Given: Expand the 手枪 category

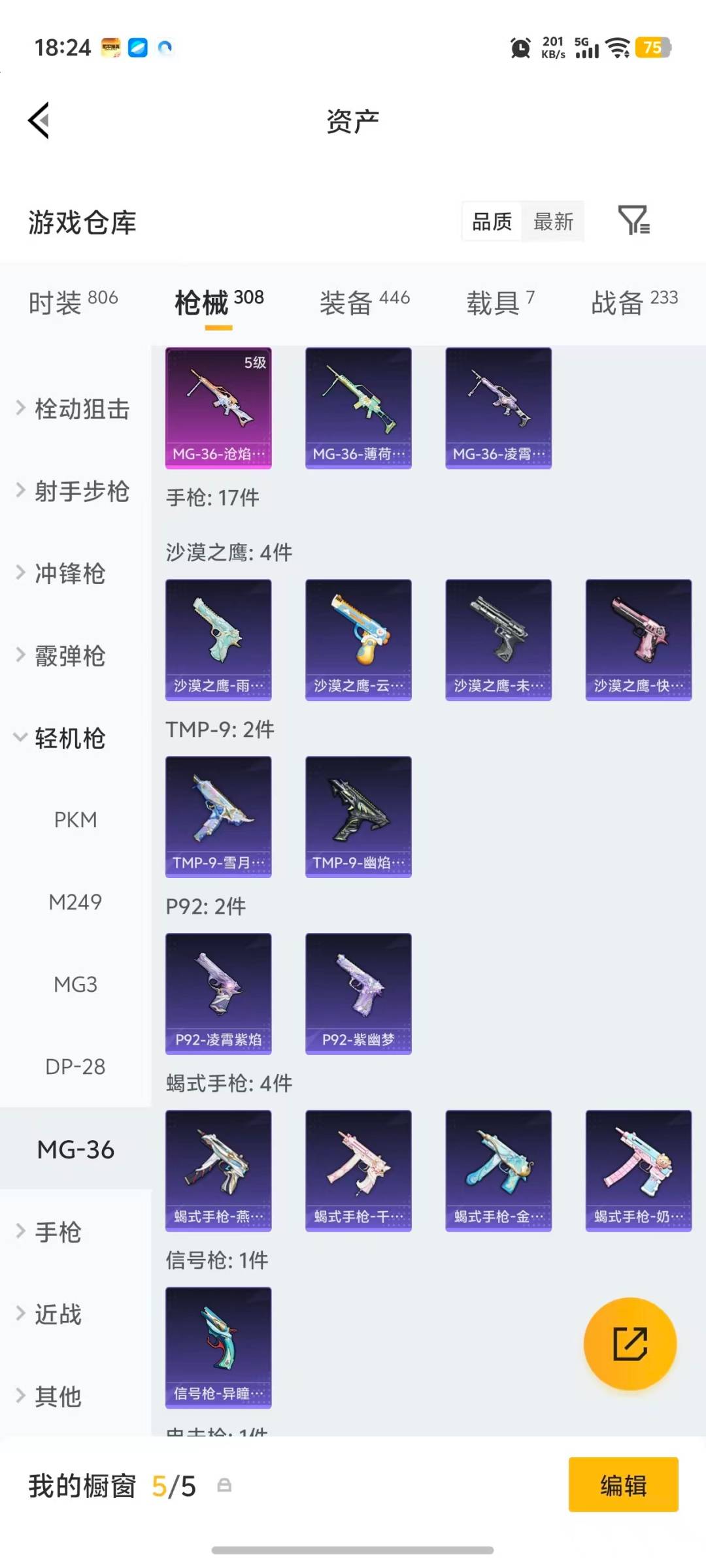Looking at the screenshot, I should pos(58,1232).
